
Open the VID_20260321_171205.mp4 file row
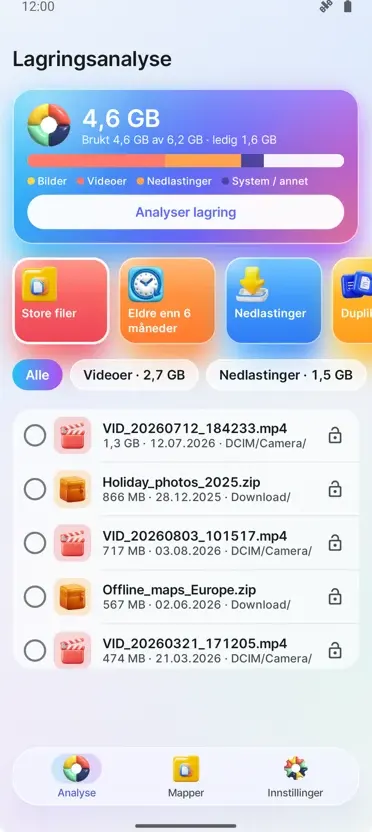tap(186, 650)
